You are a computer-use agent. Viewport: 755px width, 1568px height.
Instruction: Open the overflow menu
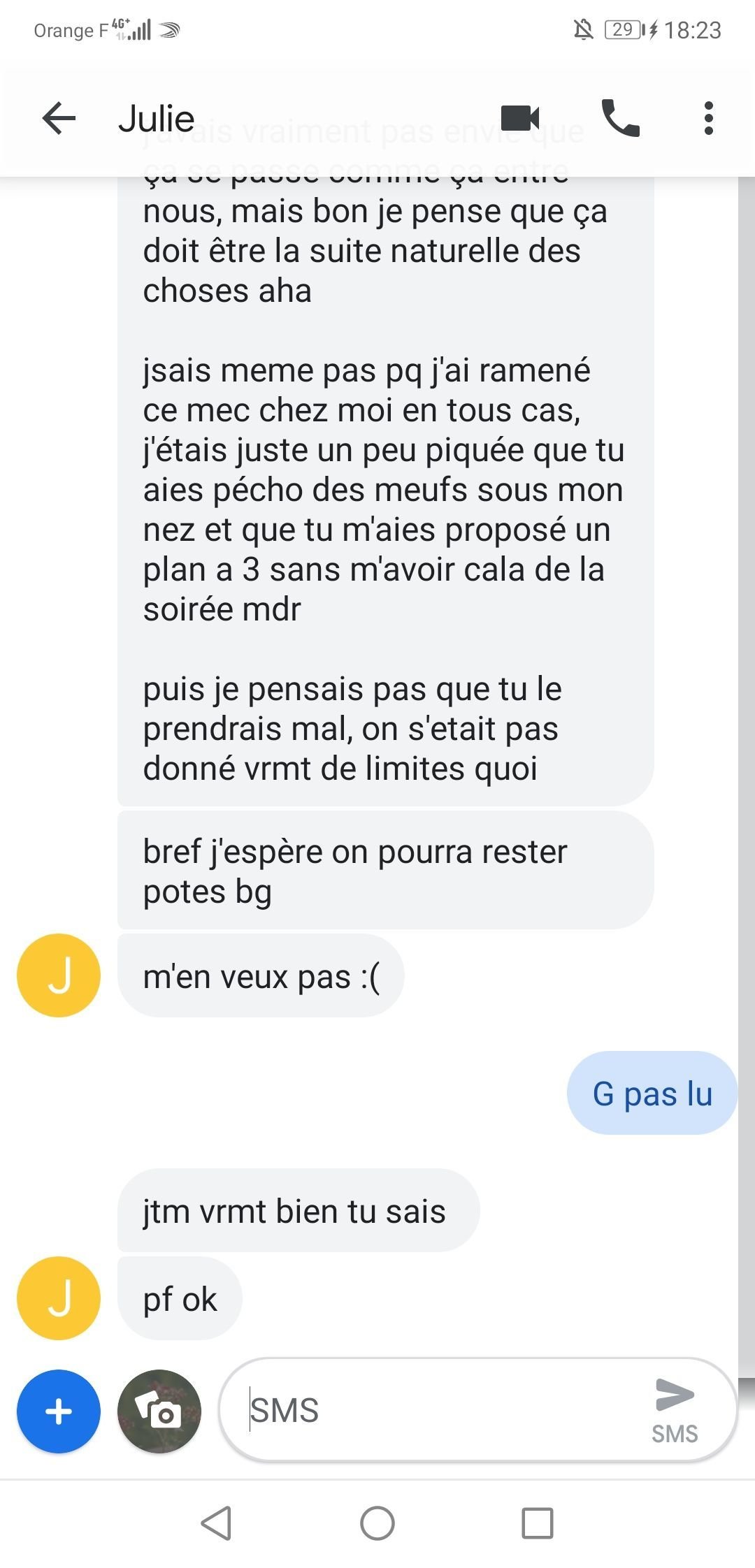pos(708,118)
